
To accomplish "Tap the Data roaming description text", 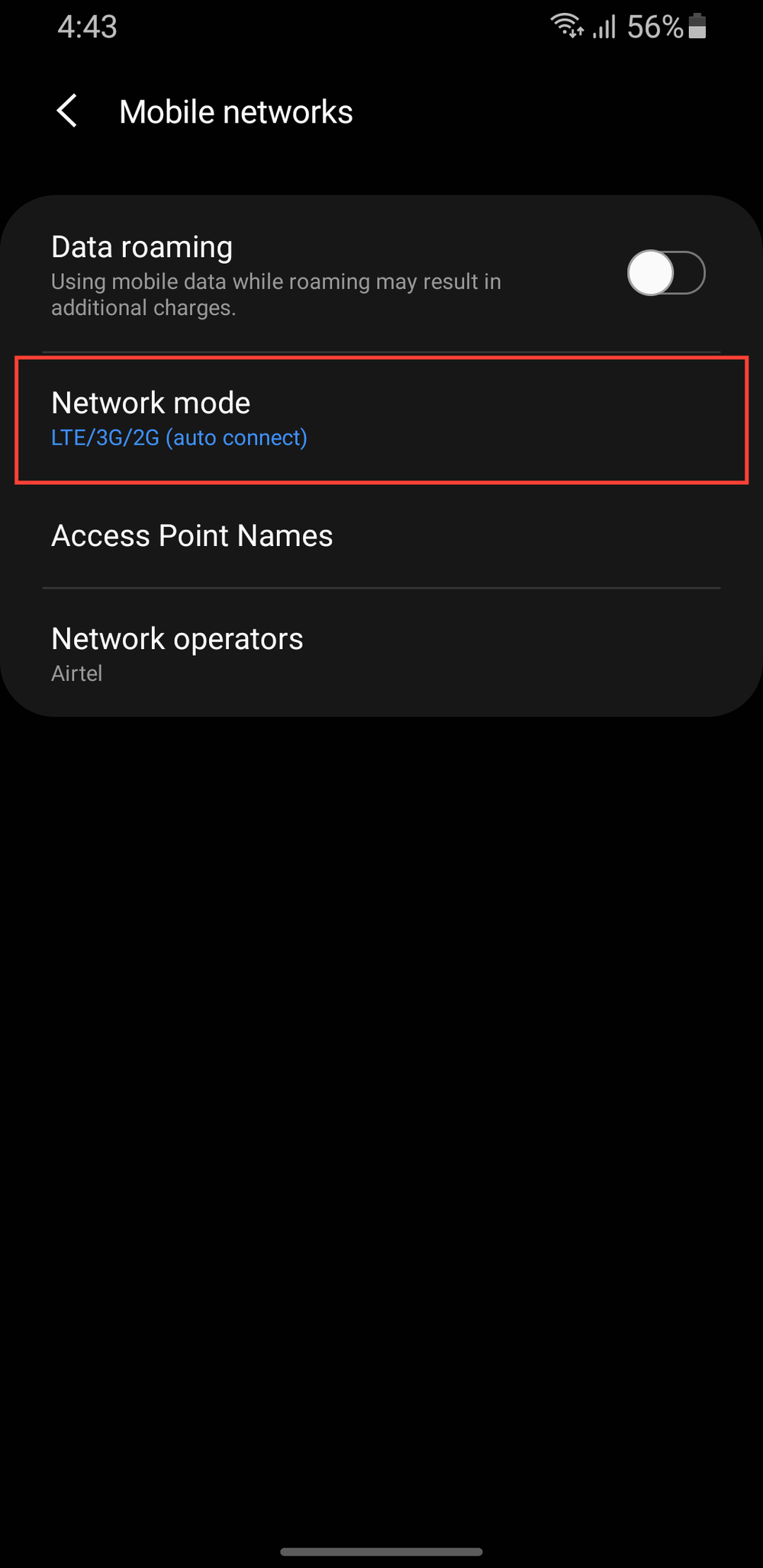I will point(276,294).
